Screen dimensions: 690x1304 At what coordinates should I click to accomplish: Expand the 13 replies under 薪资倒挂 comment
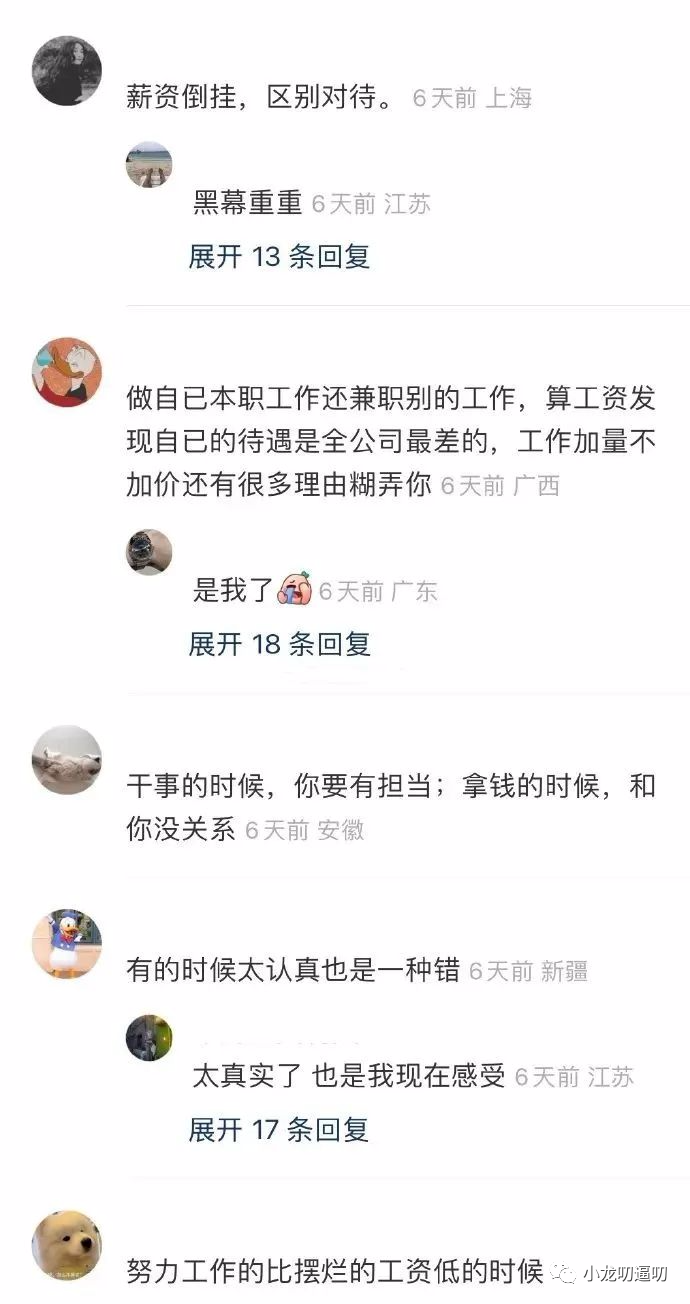click(279, 257)
